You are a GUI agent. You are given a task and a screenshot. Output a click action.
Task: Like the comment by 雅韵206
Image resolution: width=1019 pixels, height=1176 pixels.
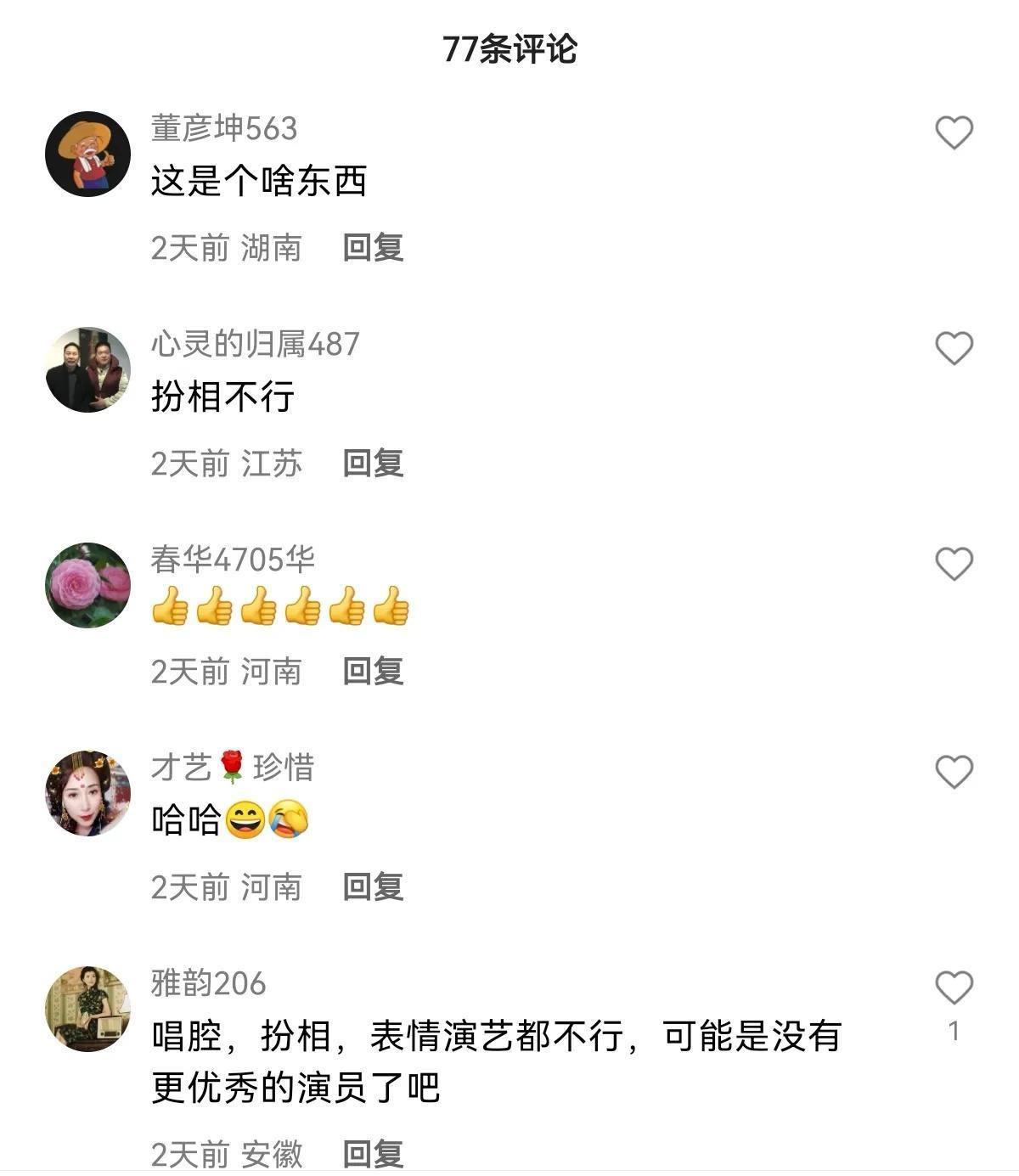[x=954, y=988]
